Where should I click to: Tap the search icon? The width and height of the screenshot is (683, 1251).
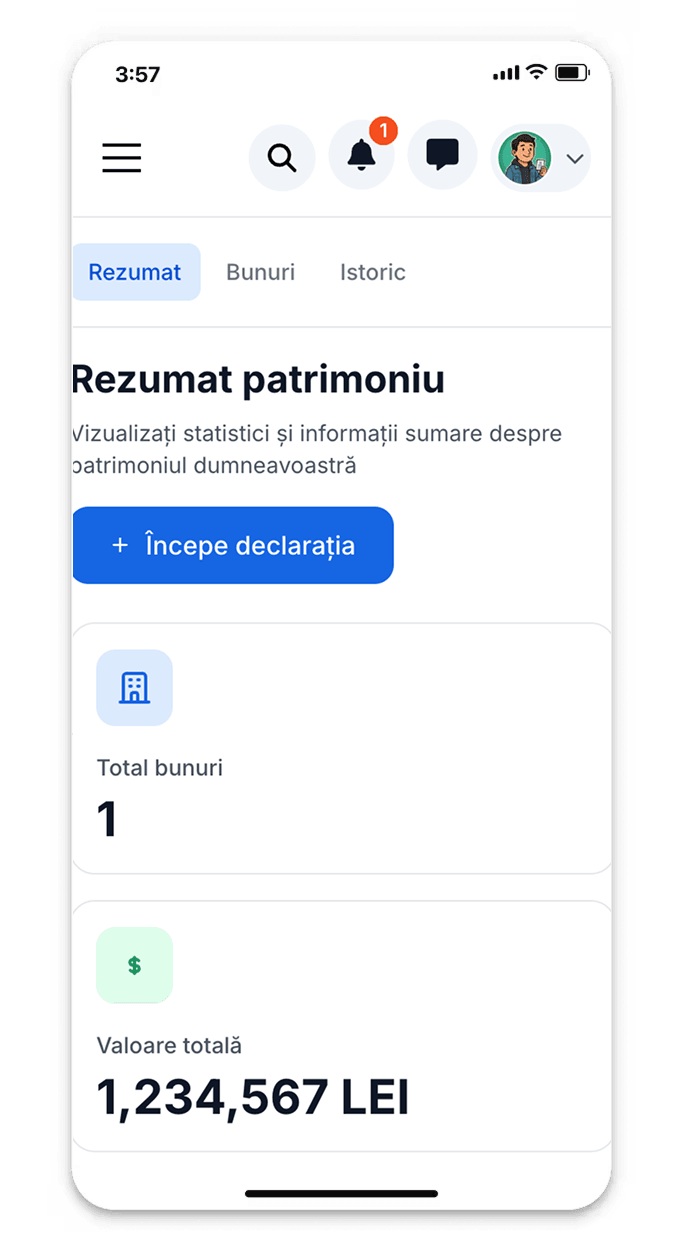(282, 157)
